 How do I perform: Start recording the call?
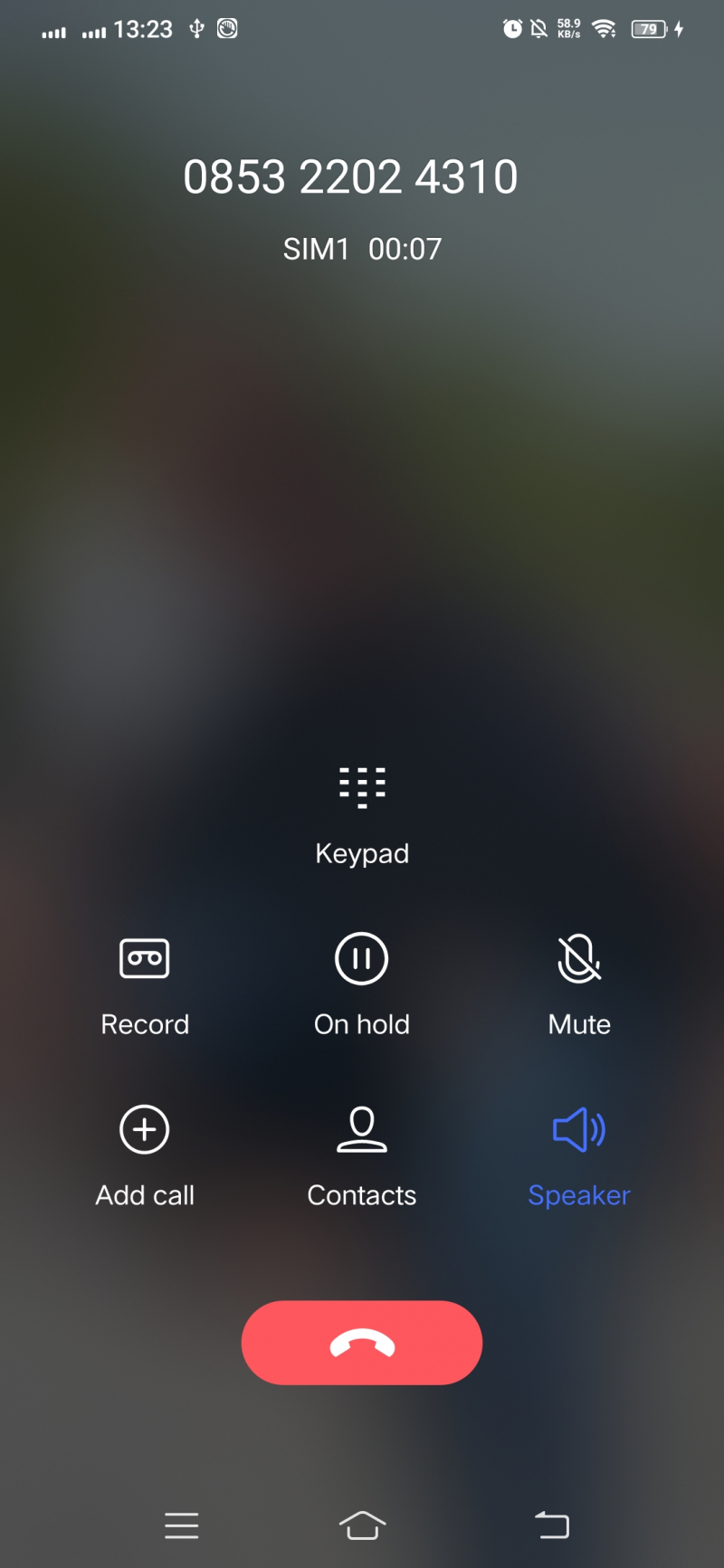pyautogui.click(x=145, y=959)
